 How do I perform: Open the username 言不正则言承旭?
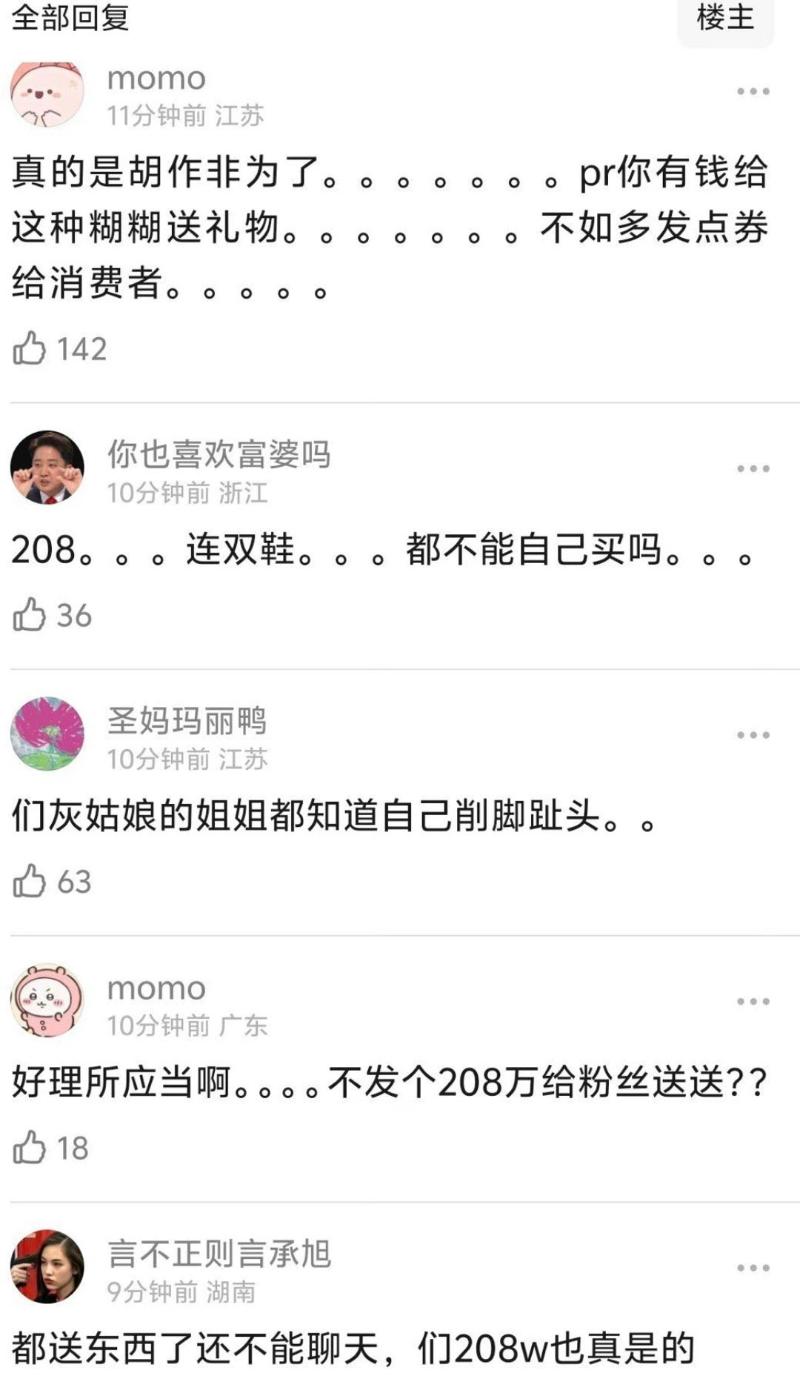point(219,1253)
